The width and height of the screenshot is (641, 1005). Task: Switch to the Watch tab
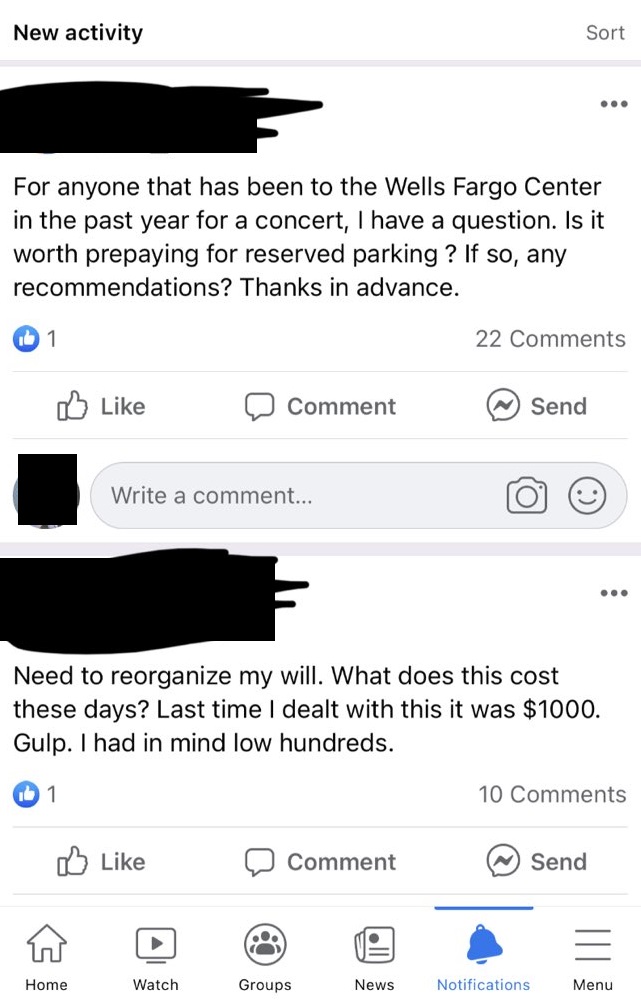[x=155, y=955]
